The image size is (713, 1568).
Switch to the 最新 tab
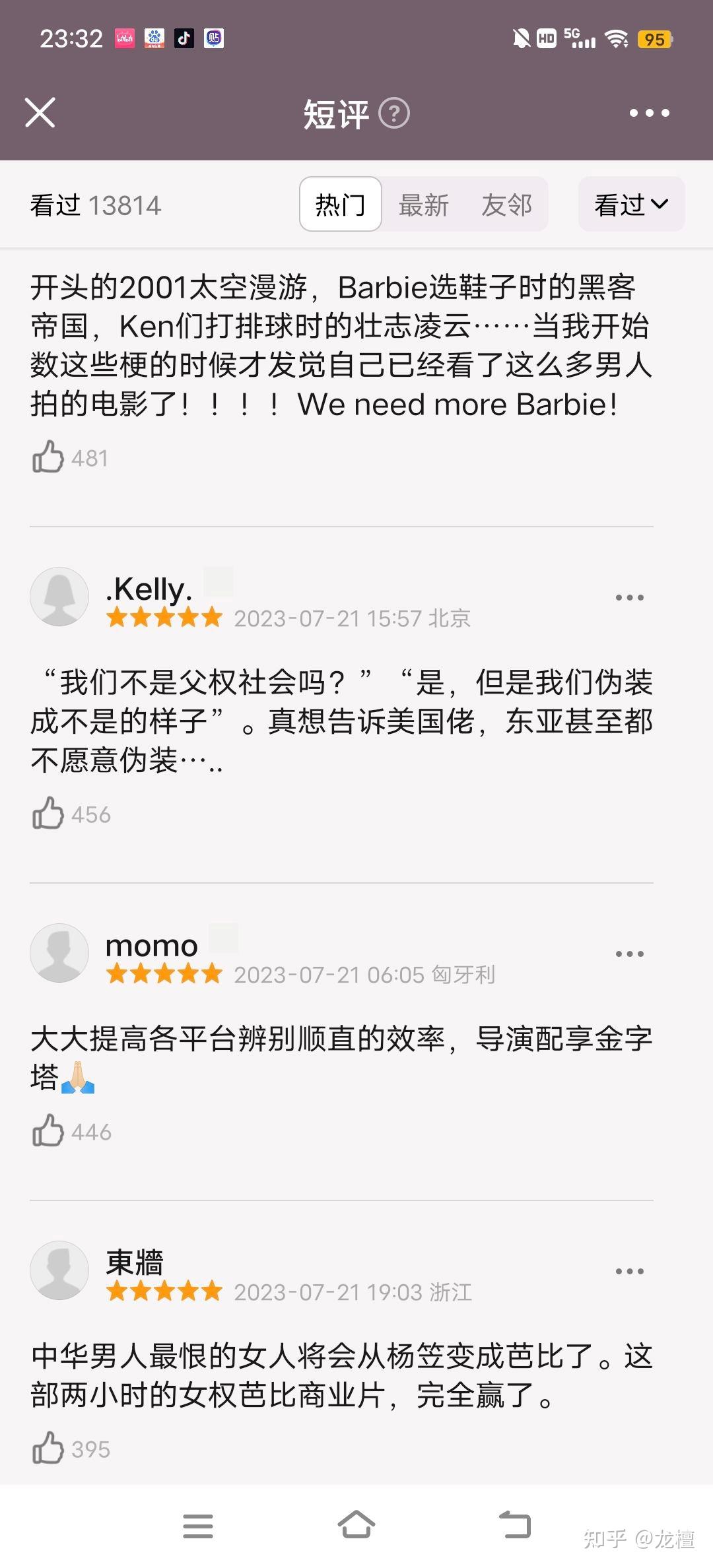(x=423, y=205)
